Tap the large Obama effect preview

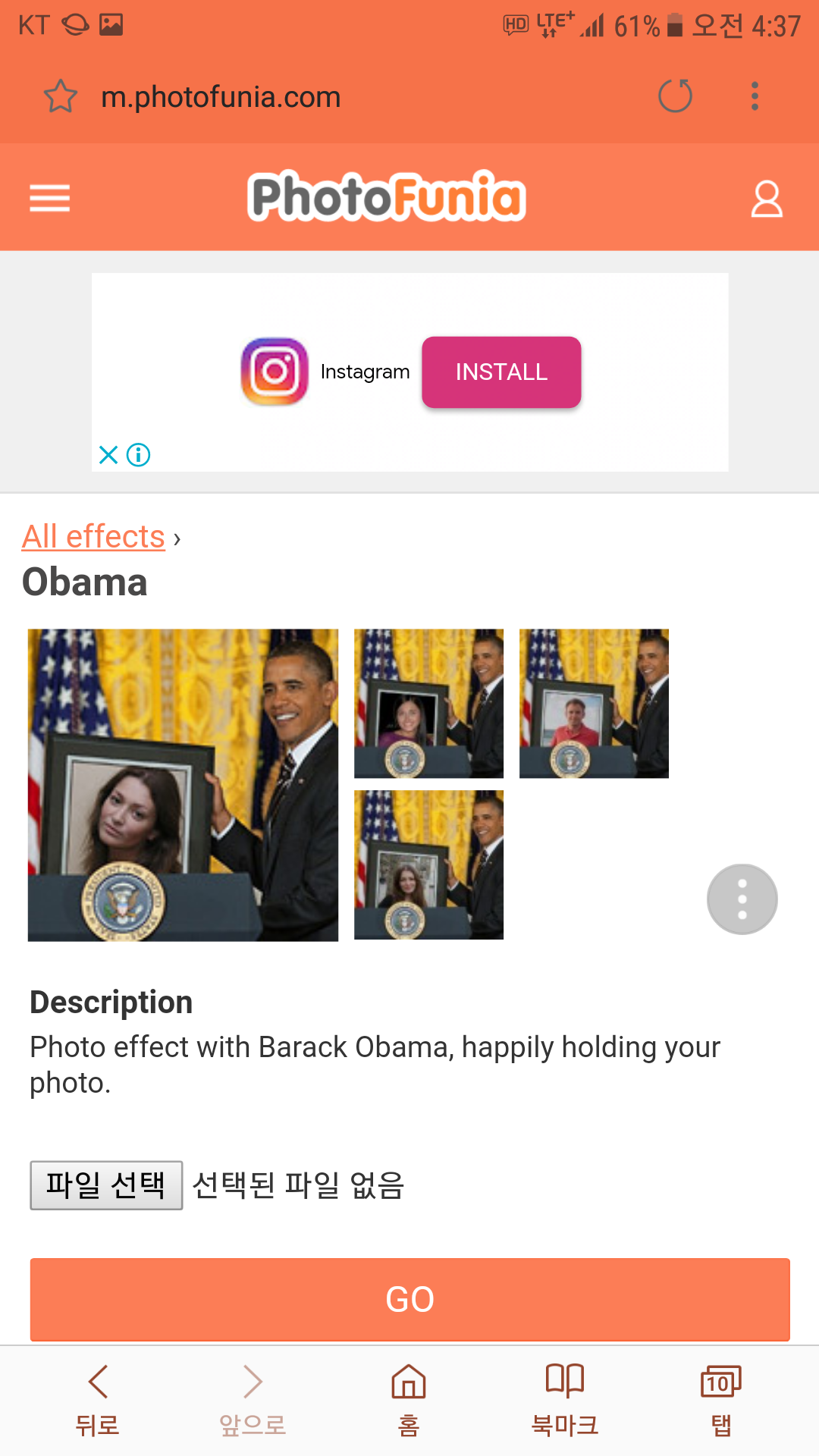coord(184,784)
